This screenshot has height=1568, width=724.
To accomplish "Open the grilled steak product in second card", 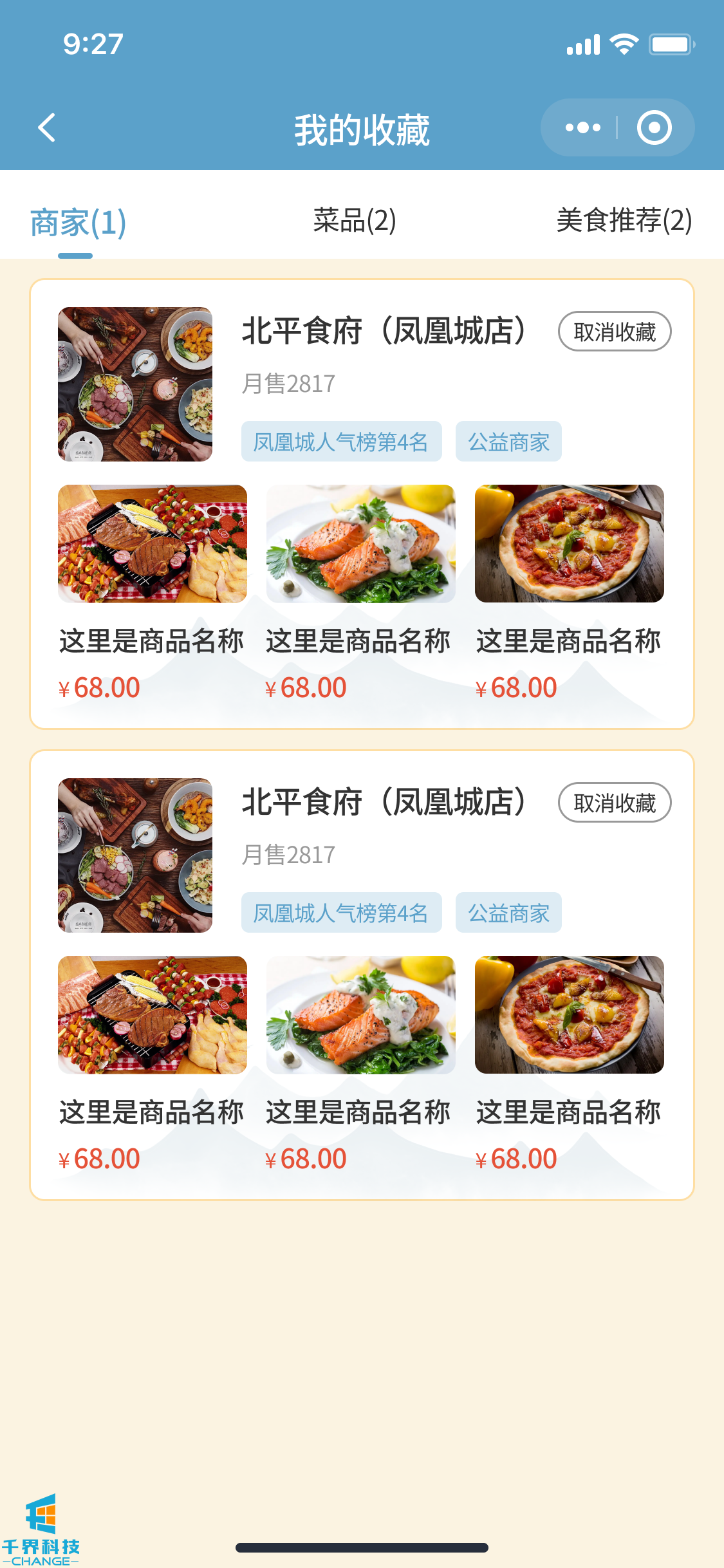I will pyautogui.click(x=153, y=1015).
